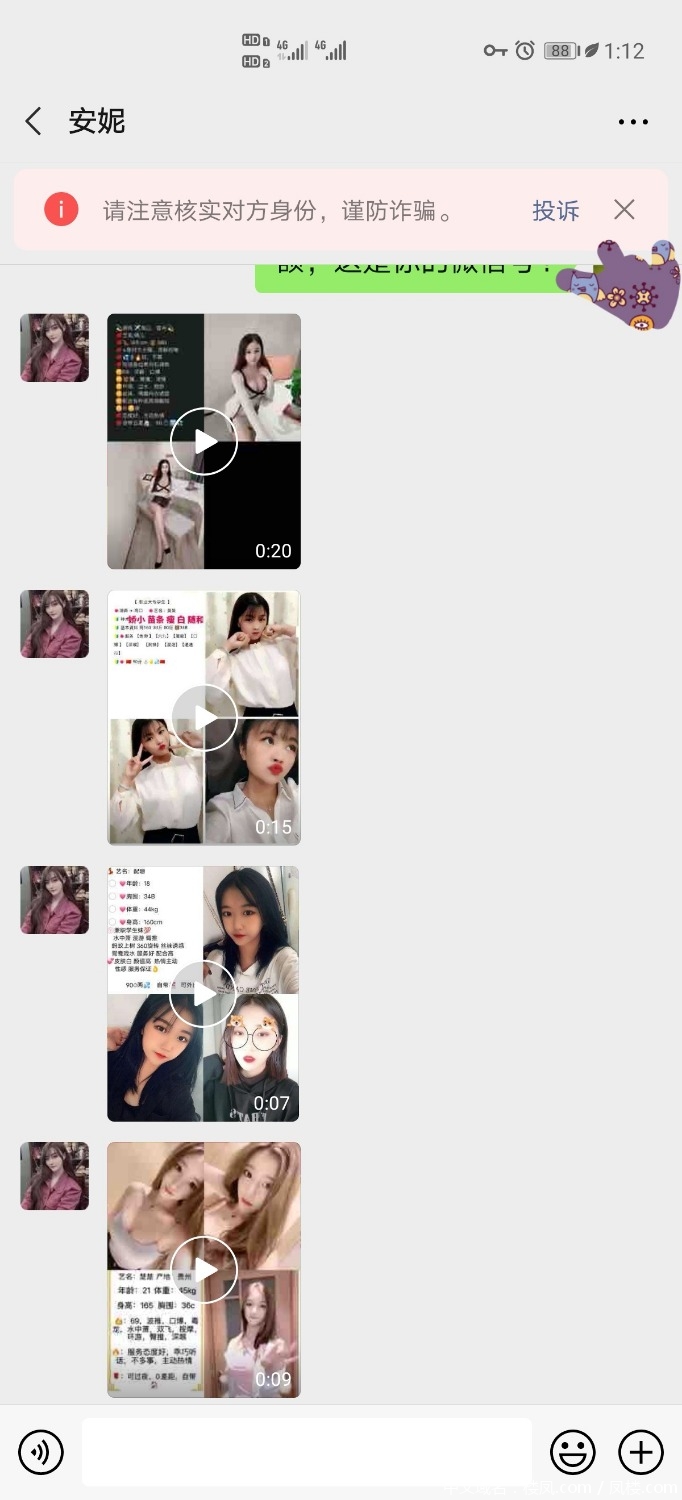The height and width of the screenshot is (1500, 682).
Task: Open the plus attachment menu
Action: (641, 1452)
